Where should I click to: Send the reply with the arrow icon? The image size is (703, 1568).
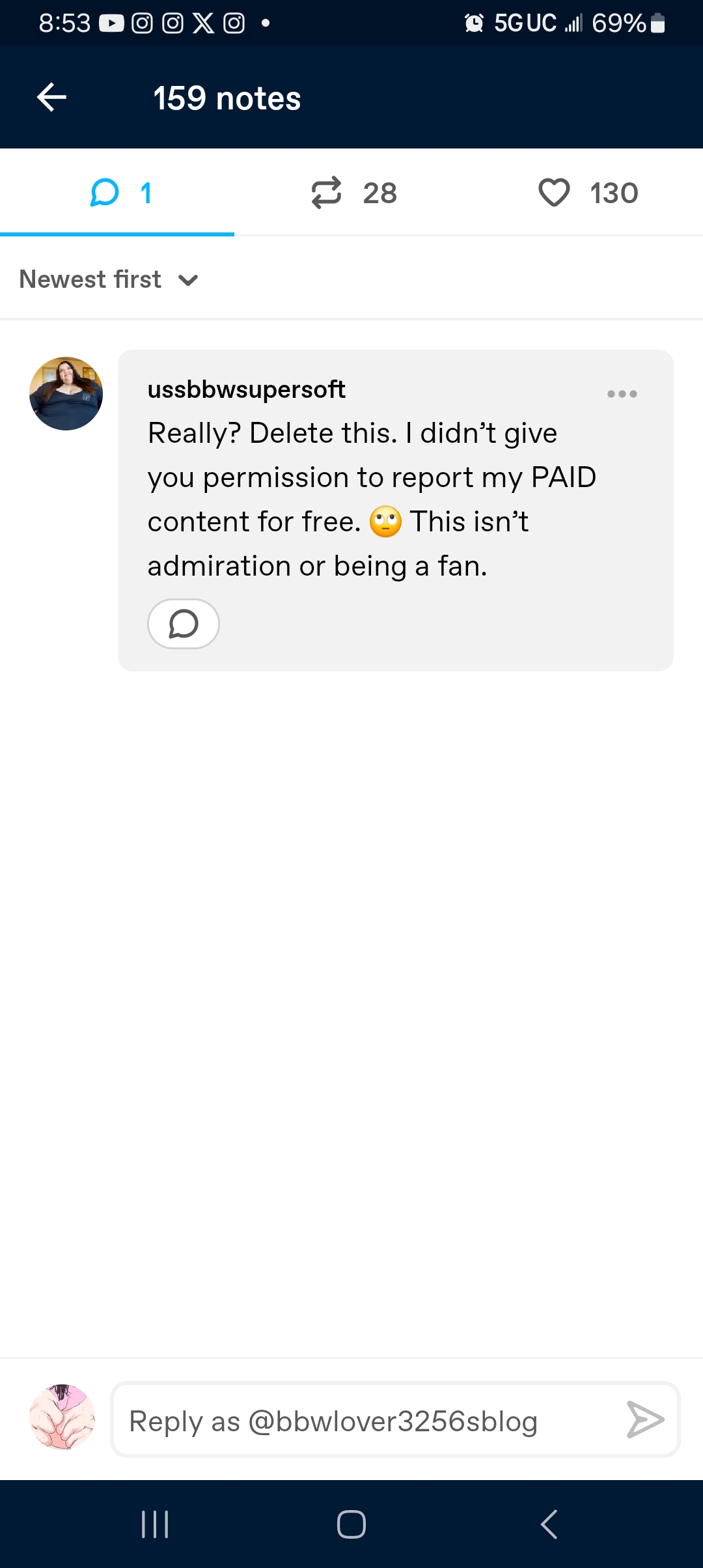click(644, 1420)
